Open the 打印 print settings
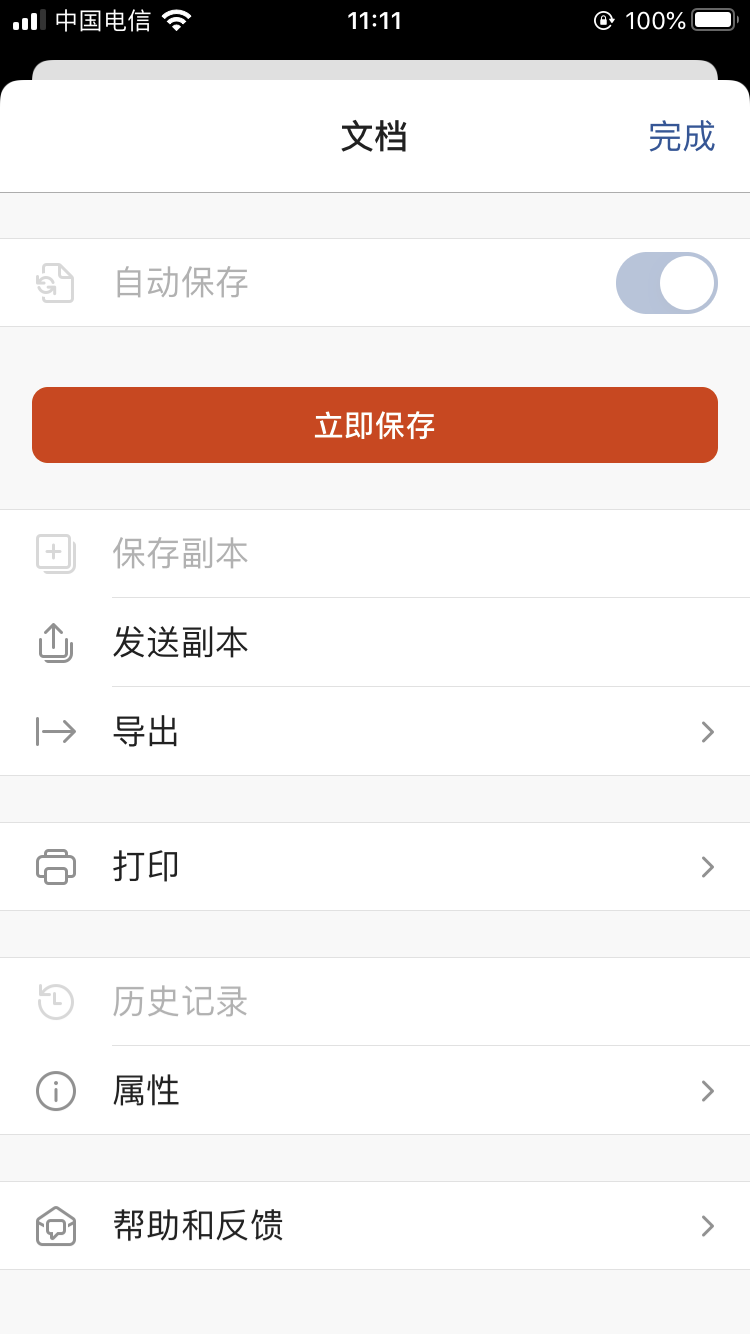 (375, 867)
